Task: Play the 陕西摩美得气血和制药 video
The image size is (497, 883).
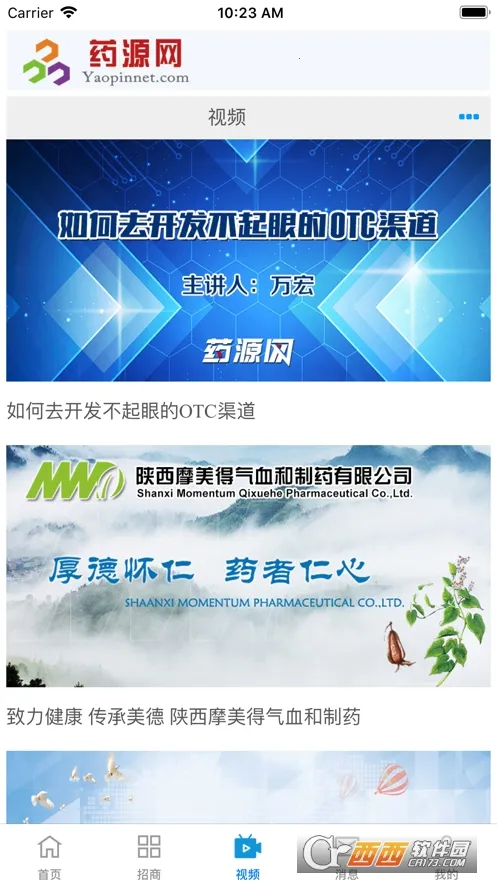Action: tap(248, 566)
